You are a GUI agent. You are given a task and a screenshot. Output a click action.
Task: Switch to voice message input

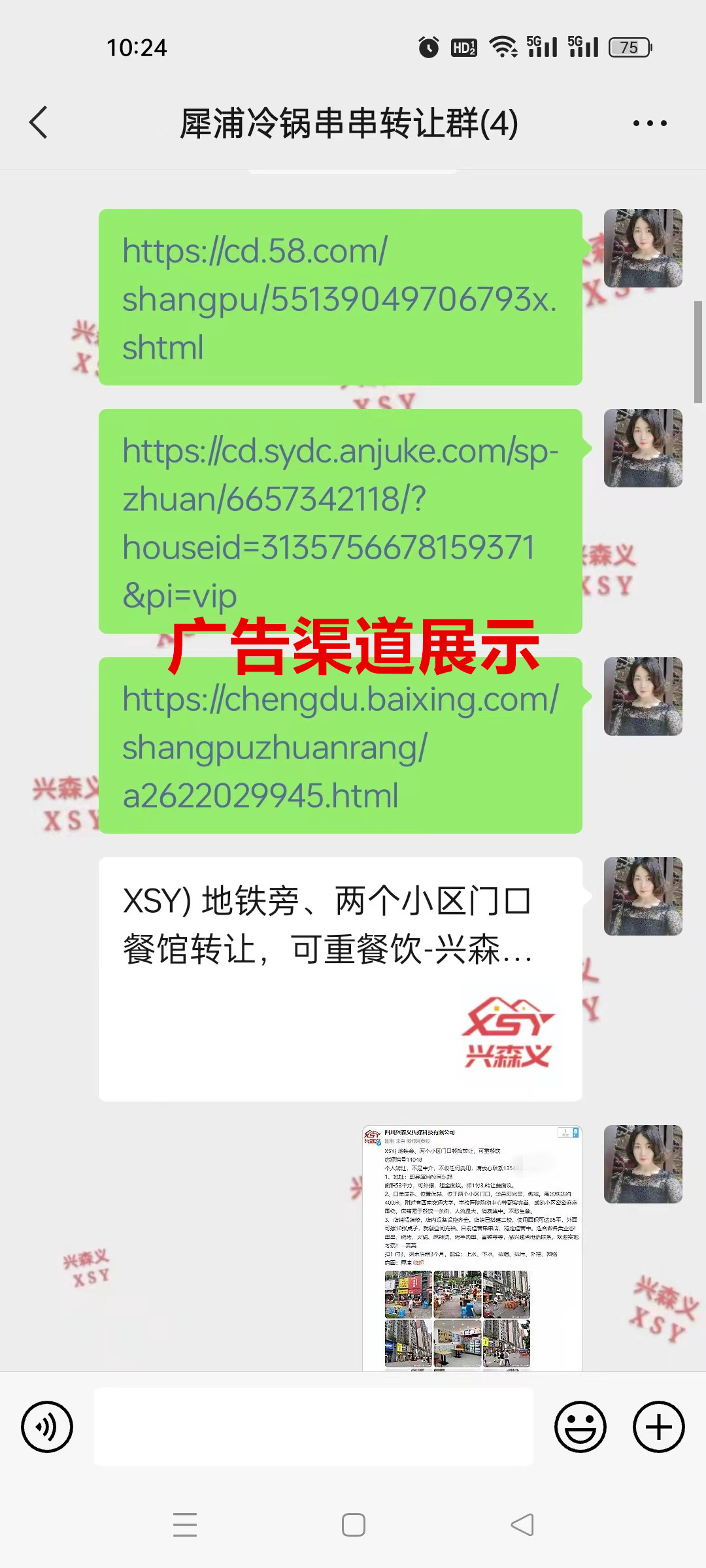(x=47, y=1427)
